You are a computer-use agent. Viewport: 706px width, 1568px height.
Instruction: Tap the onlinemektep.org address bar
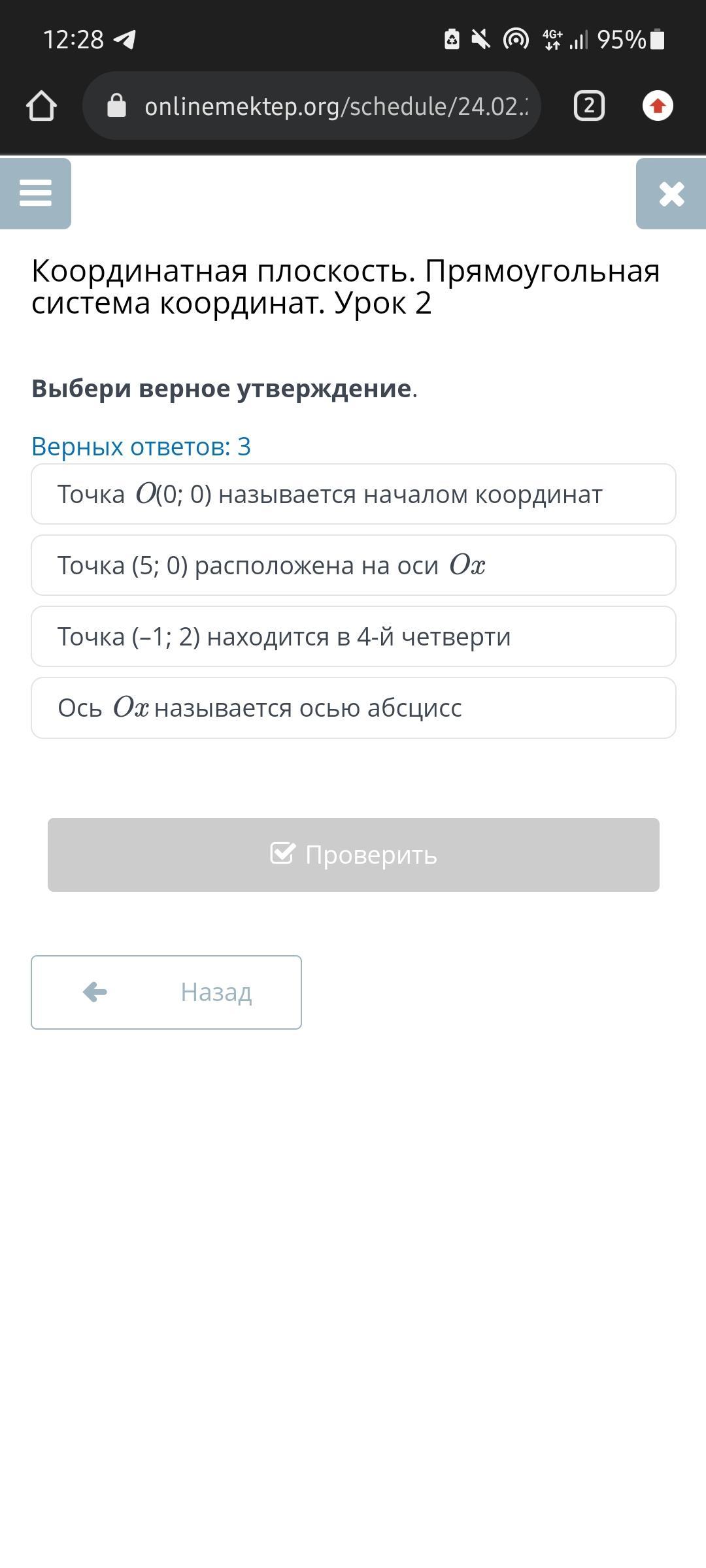click(312, 106)
